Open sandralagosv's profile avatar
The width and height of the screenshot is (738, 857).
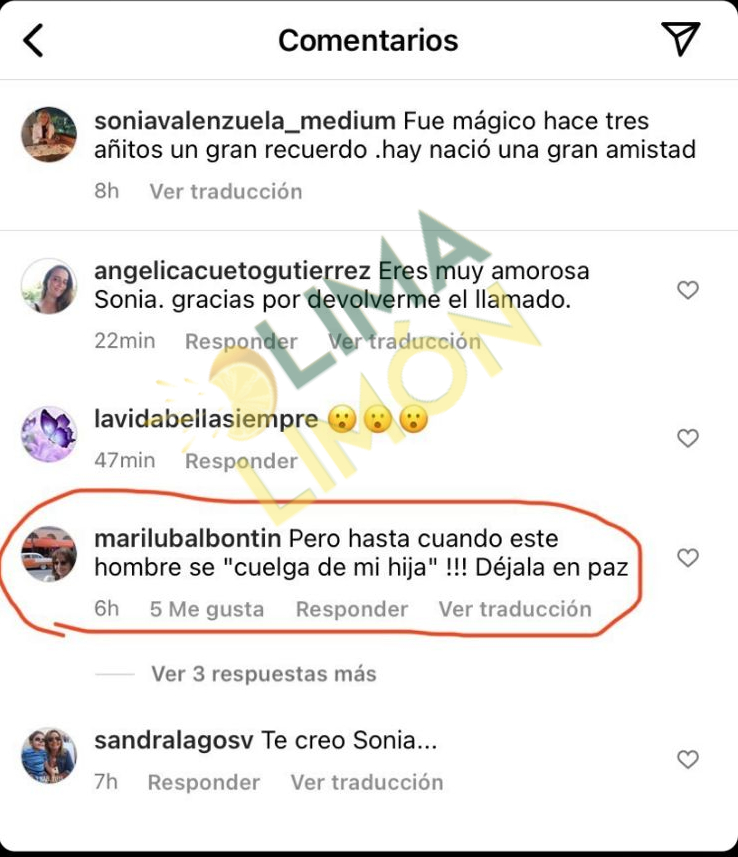[49, 756]
